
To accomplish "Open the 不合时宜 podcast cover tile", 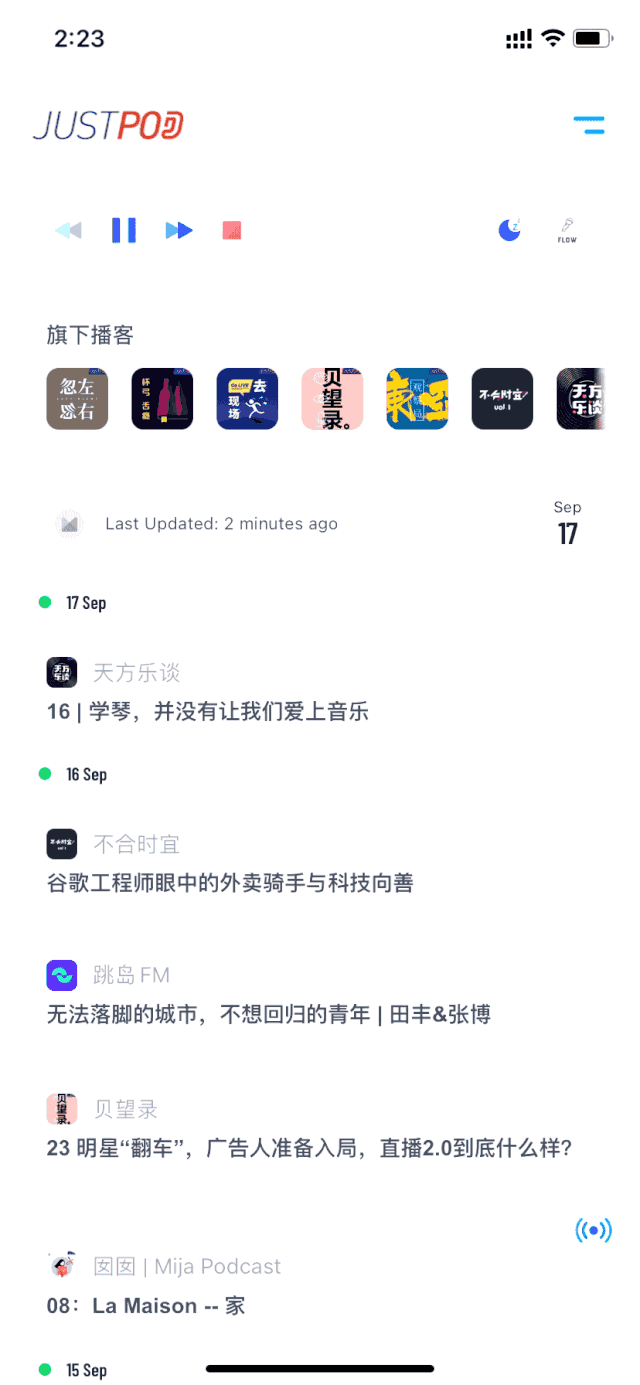I will [502, 399].
